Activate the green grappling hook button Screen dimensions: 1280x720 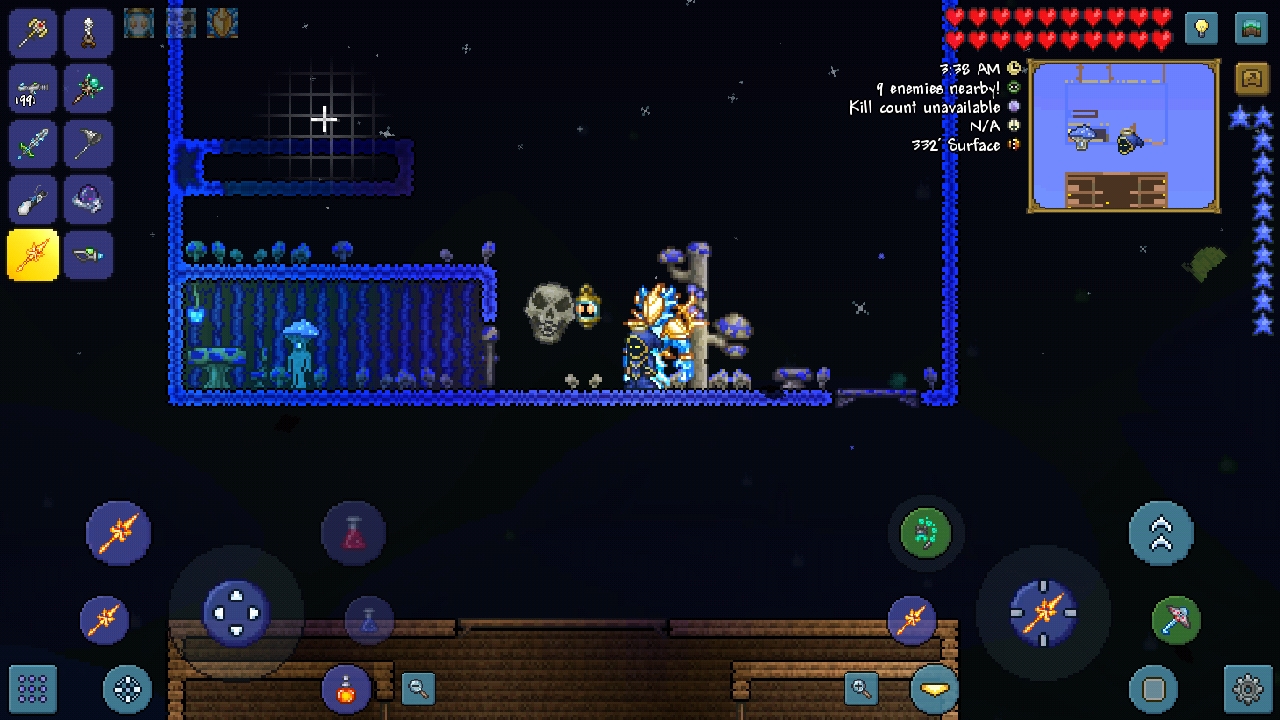pyautogui.click(x=925, y=533)
